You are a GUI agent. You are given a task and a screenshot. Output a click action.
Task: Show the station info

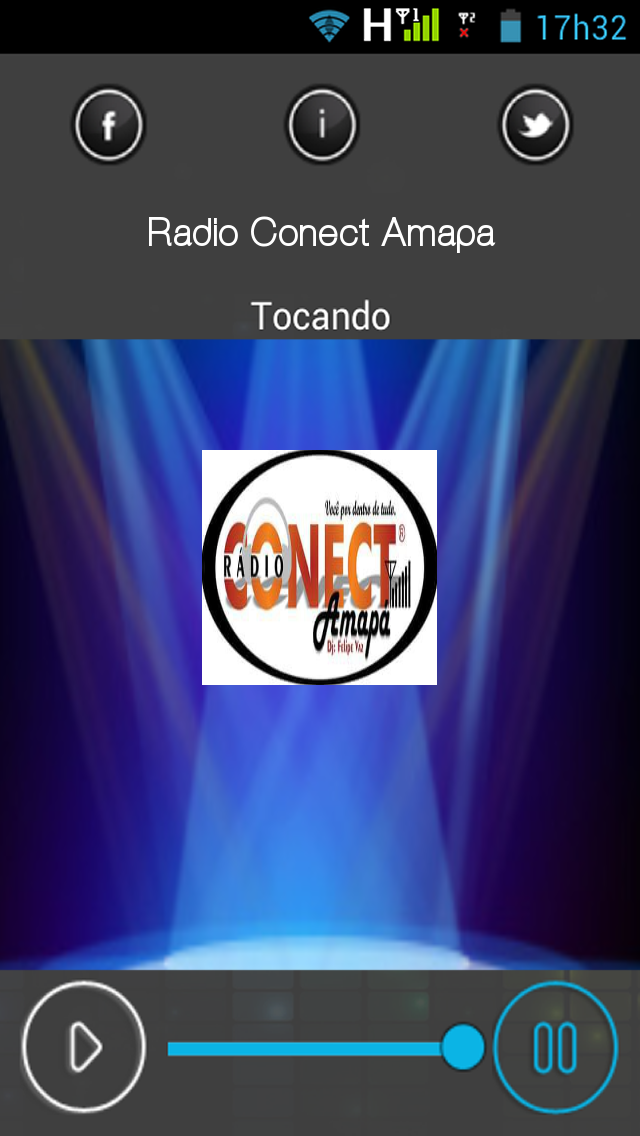tap(321, 126)
